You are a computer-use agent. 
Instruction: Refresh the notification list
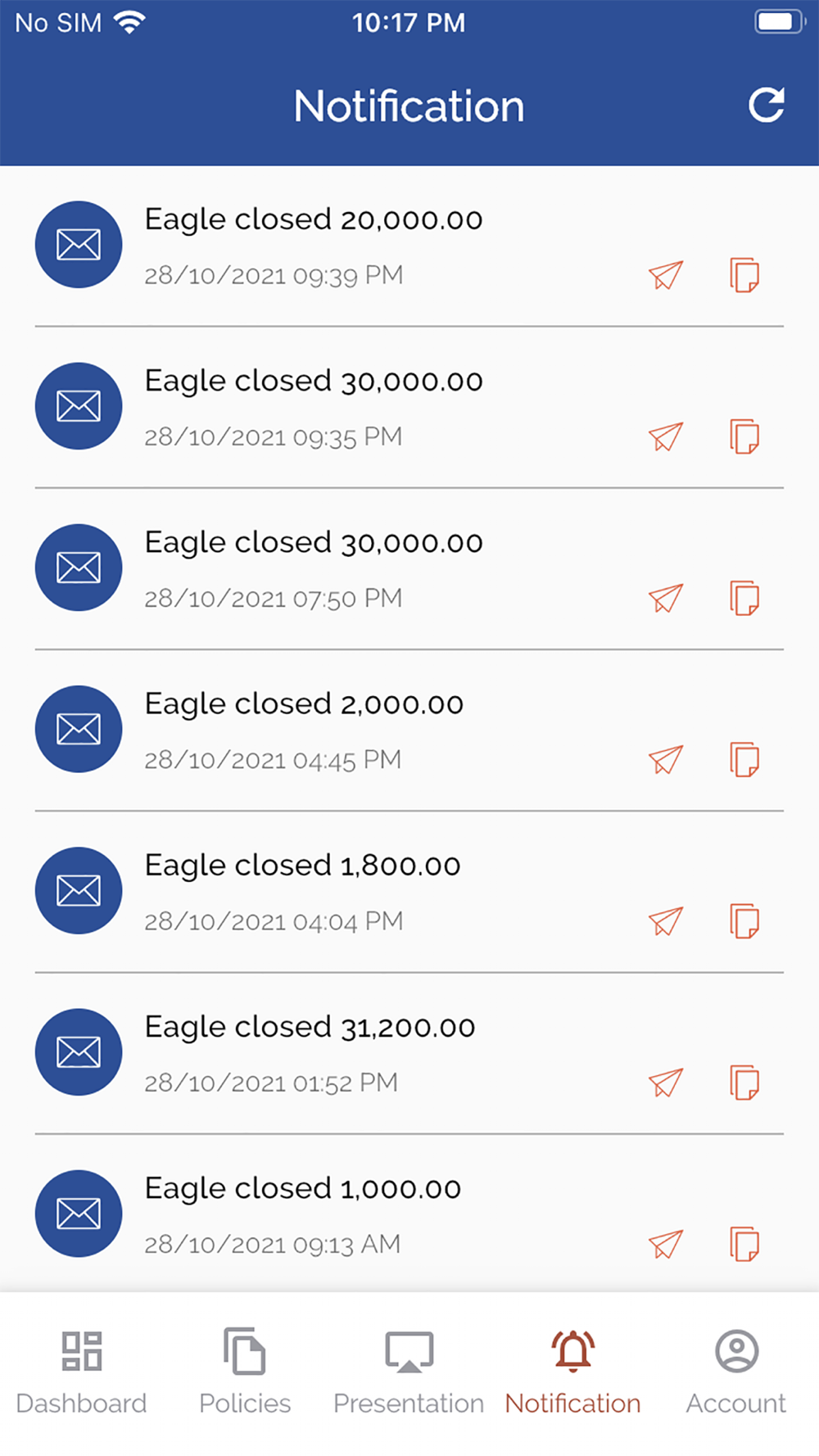(x=767, y=106)
